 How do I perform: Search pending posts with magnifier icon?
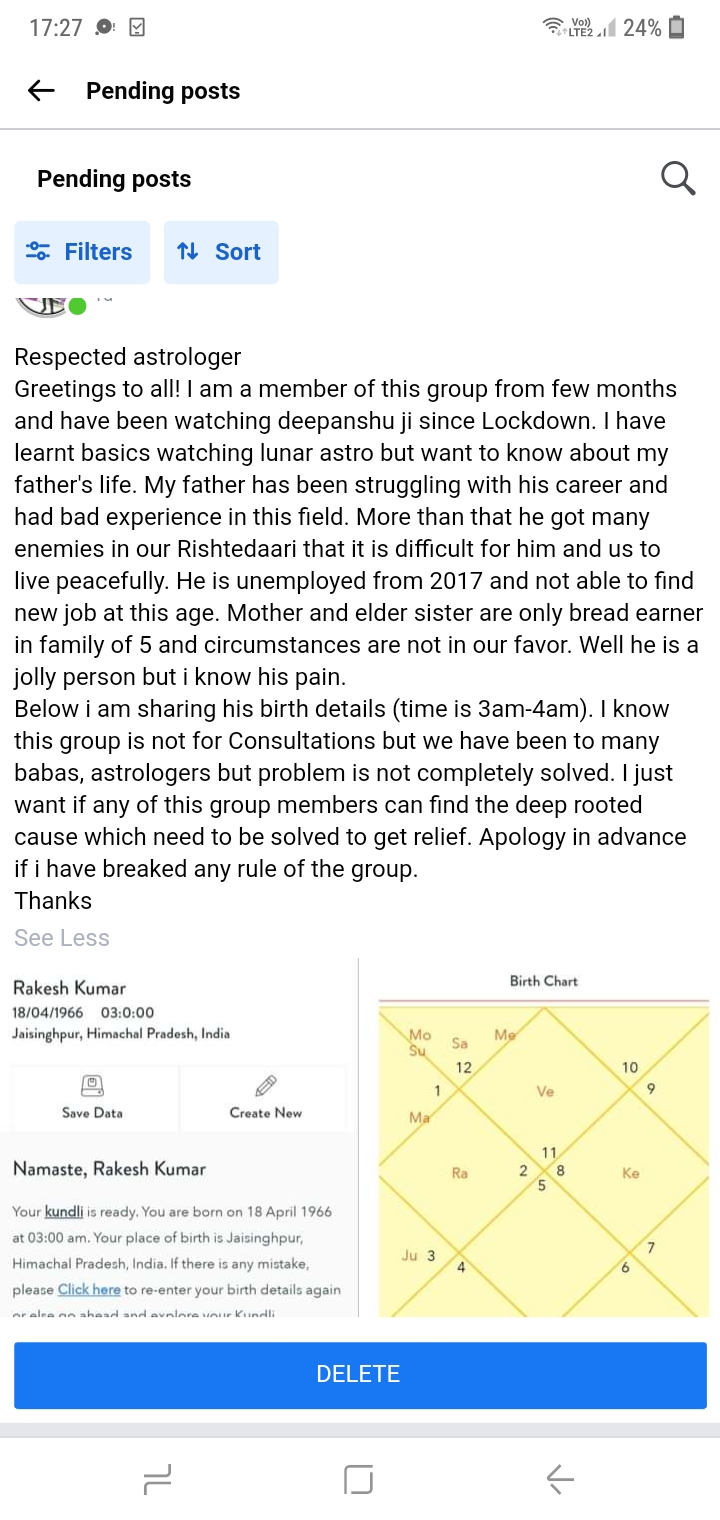click(678, 179)
